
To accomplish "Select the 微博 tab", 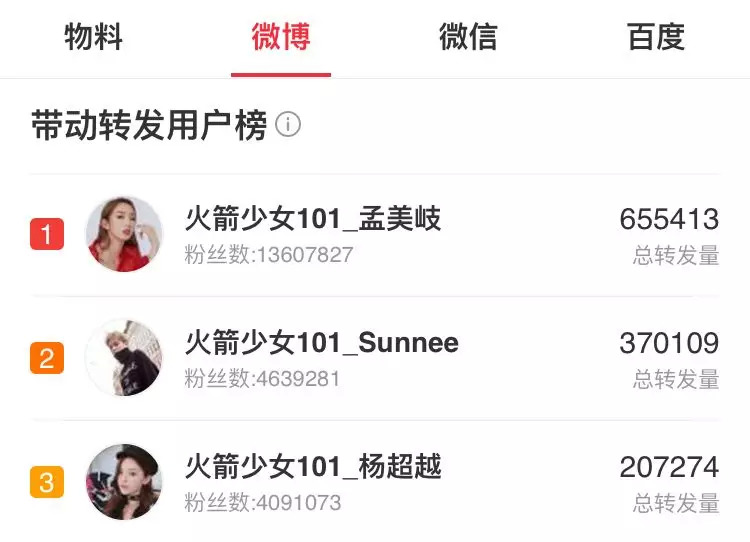I will coord(281,38).
